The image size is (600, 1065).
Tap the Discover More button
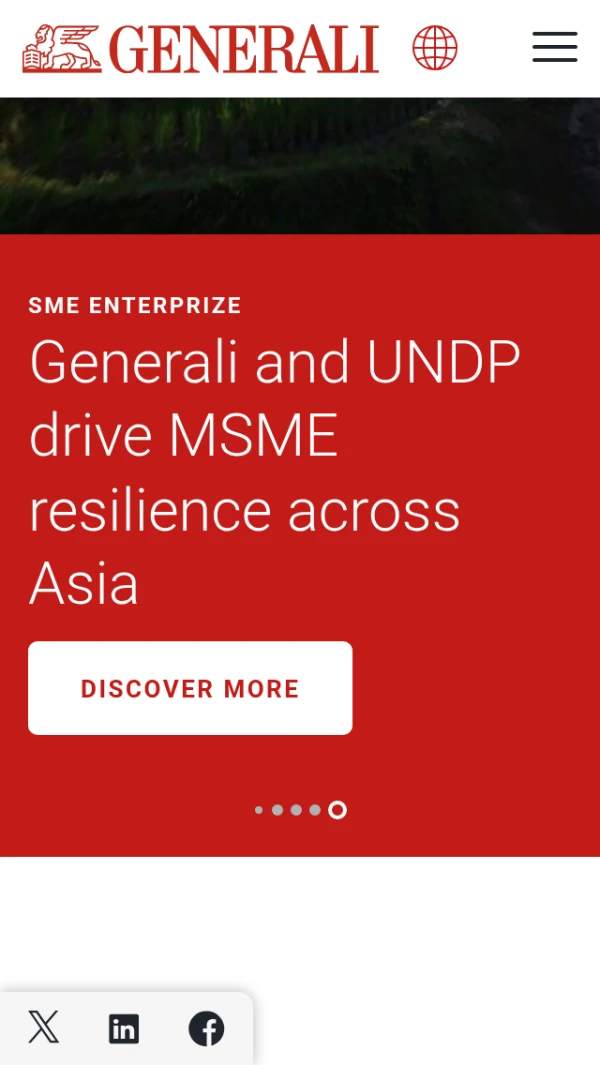190,688
